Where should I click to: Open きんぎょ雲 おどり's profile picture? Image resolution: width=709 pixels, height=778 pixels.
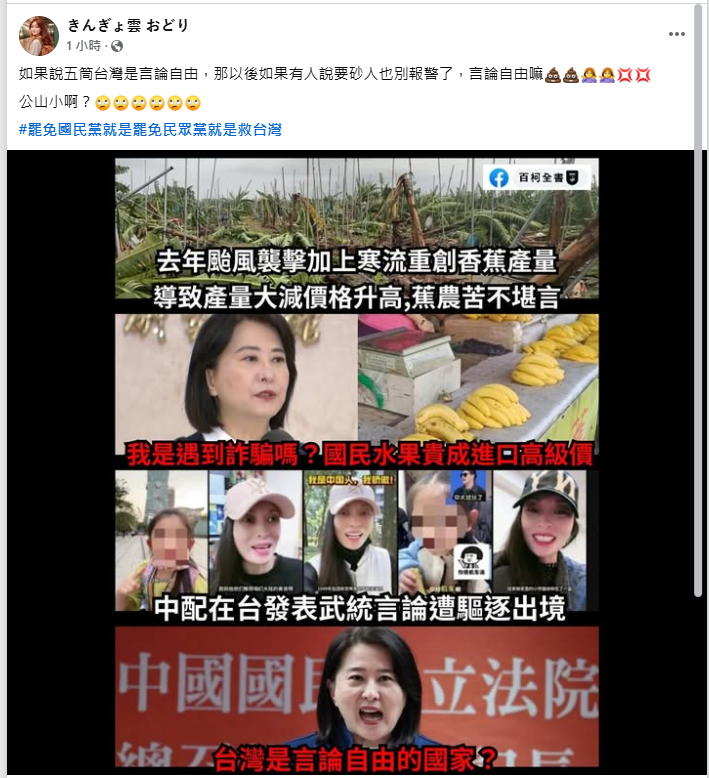click(38, 35)
